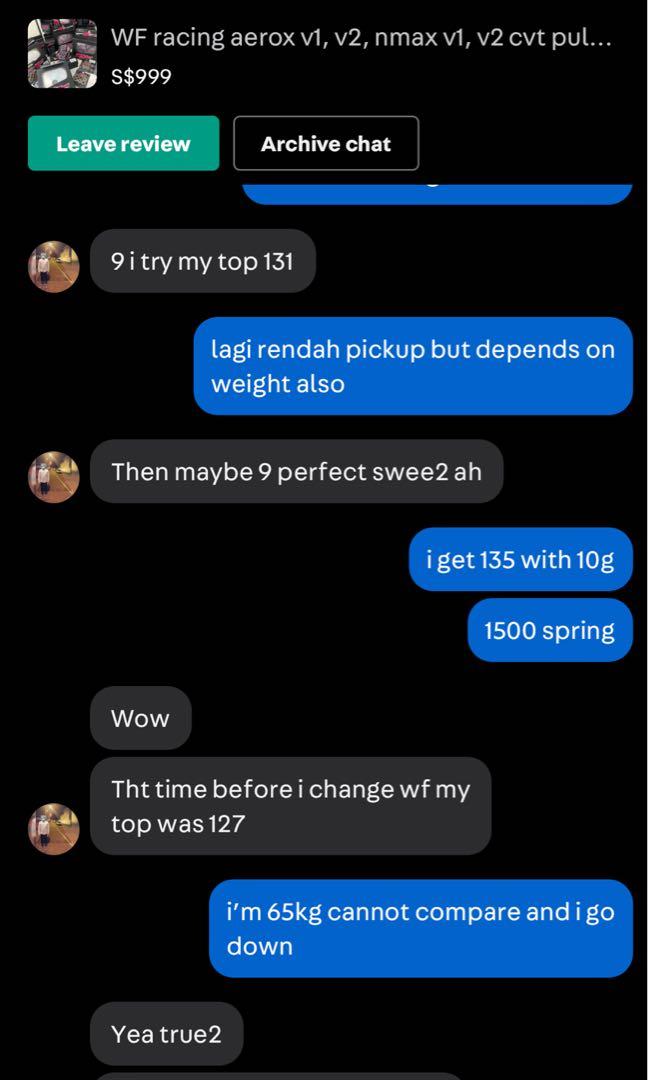The height and width of the screenshot is (1080, 648).
Task: Open the WF racing aerox listing
Action: tap(360, 40)
